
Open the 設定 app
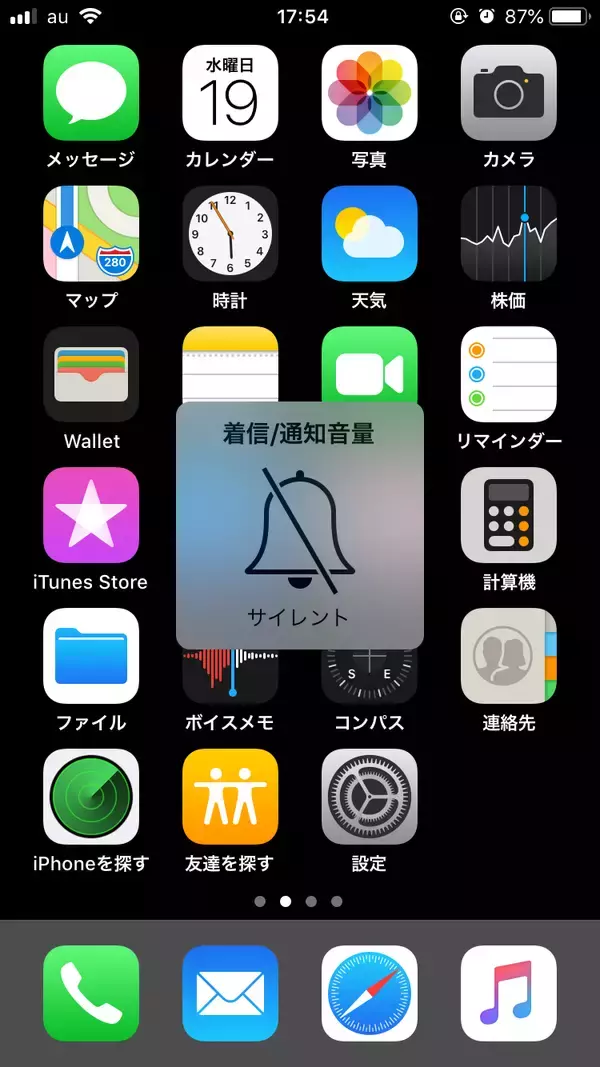369,797
